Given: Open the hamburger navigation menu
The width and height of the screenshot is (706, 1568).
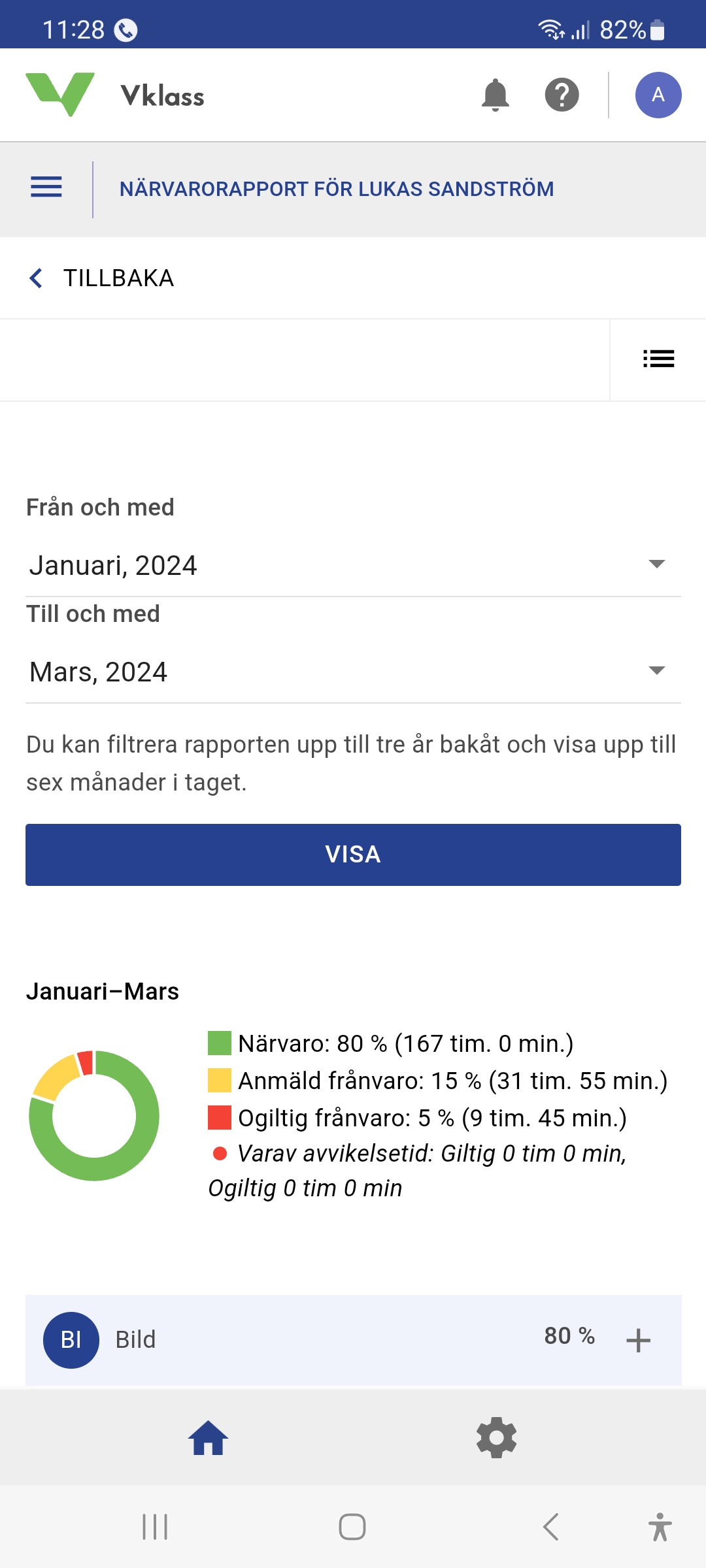Looking at the screenshot, I should click(x=46, y=188).
